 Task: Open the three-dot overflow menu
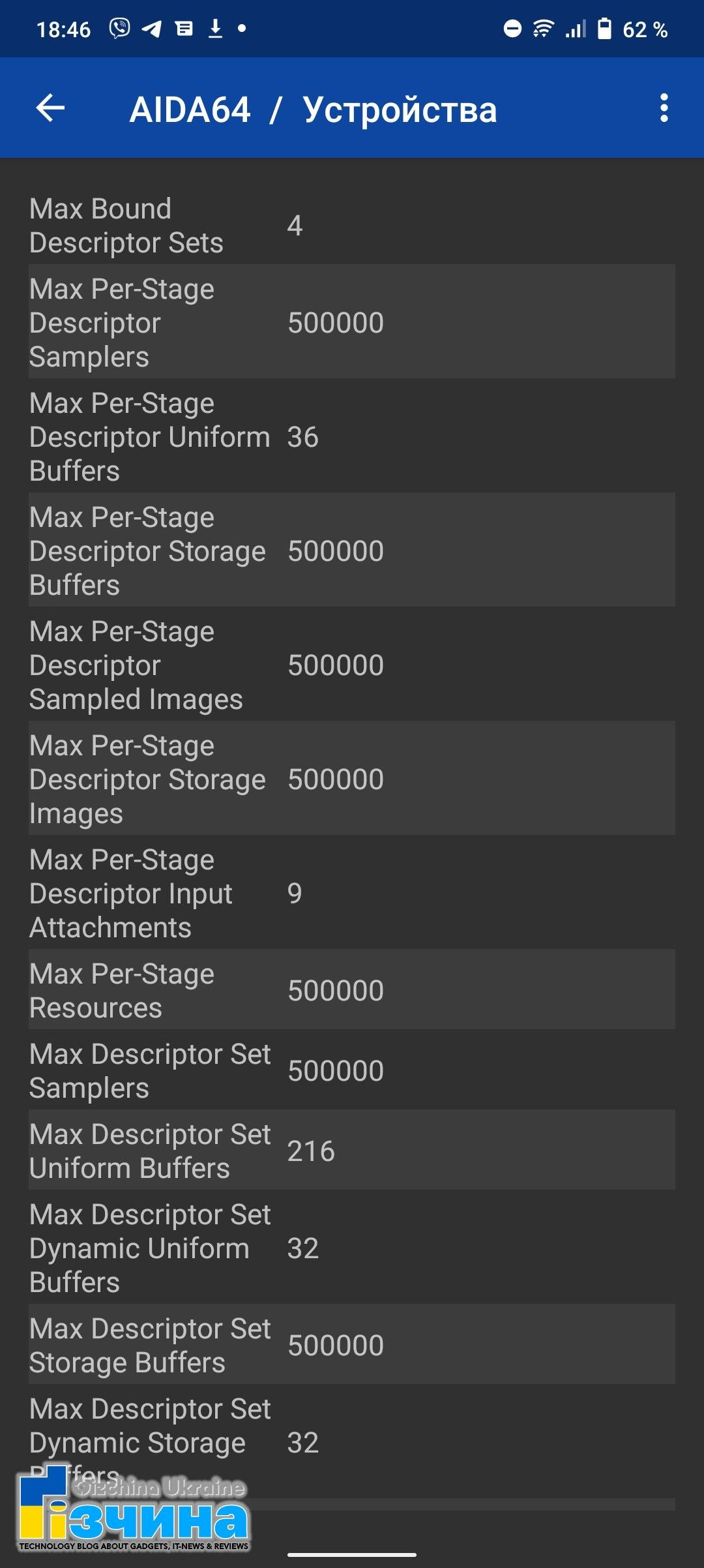point(664,108)
